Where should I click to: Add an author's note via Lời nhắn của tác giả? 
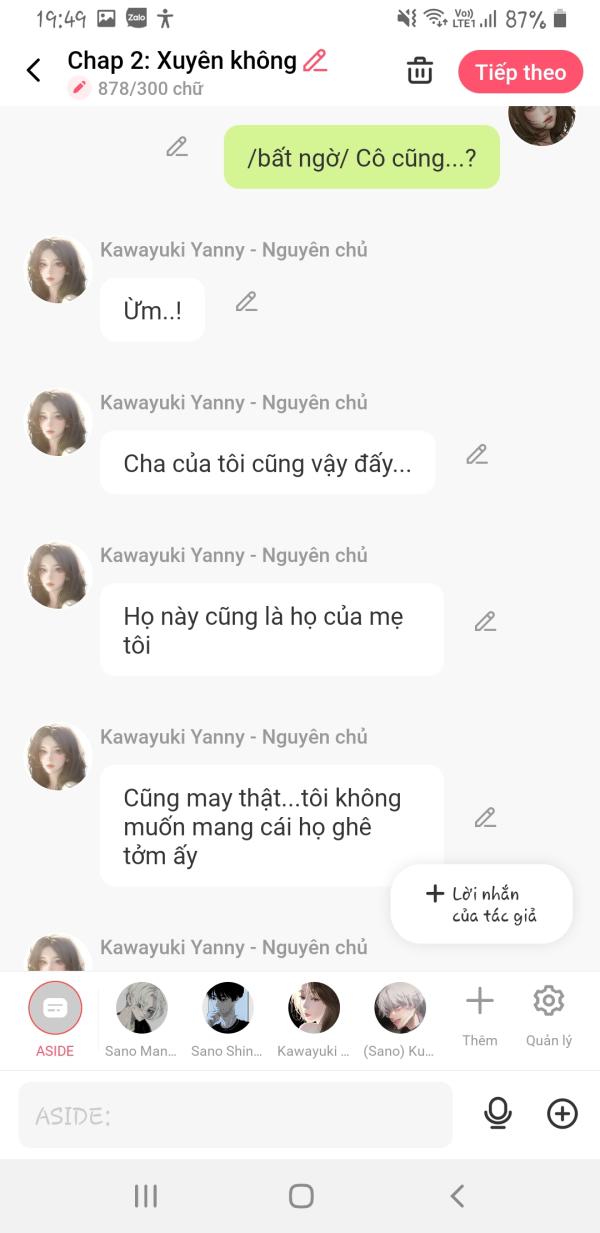point(481,904)
